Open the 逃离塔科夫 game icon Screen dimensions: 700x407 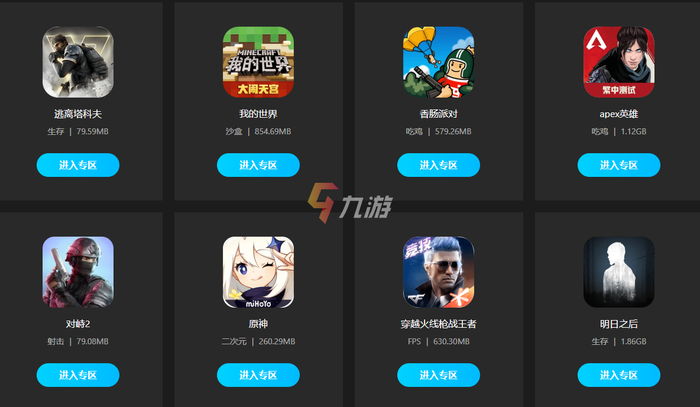coord(78,62)
